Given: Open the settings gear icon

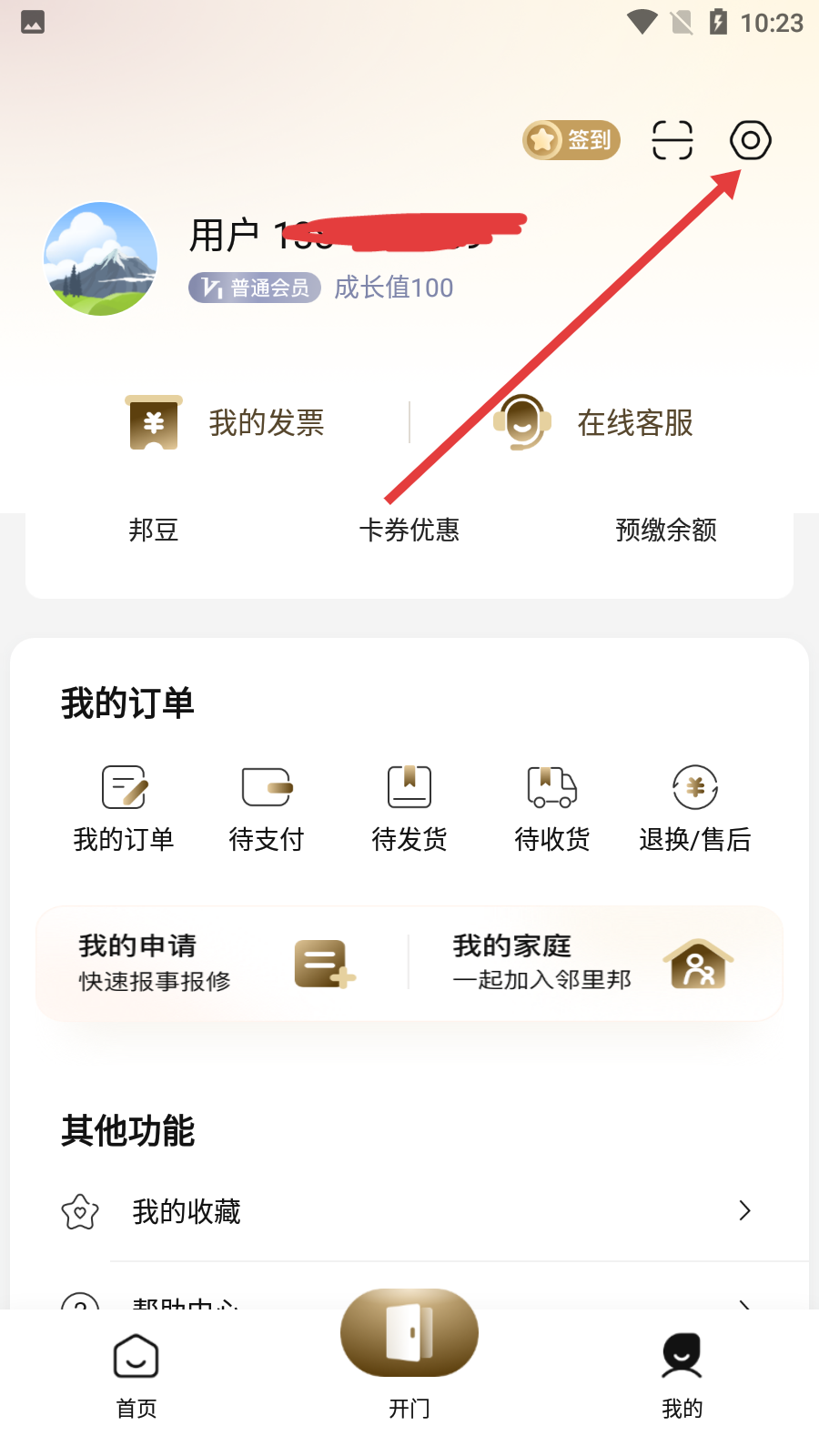Looking at the screenshot, I should pyautogui.click(x=750, y=140).
